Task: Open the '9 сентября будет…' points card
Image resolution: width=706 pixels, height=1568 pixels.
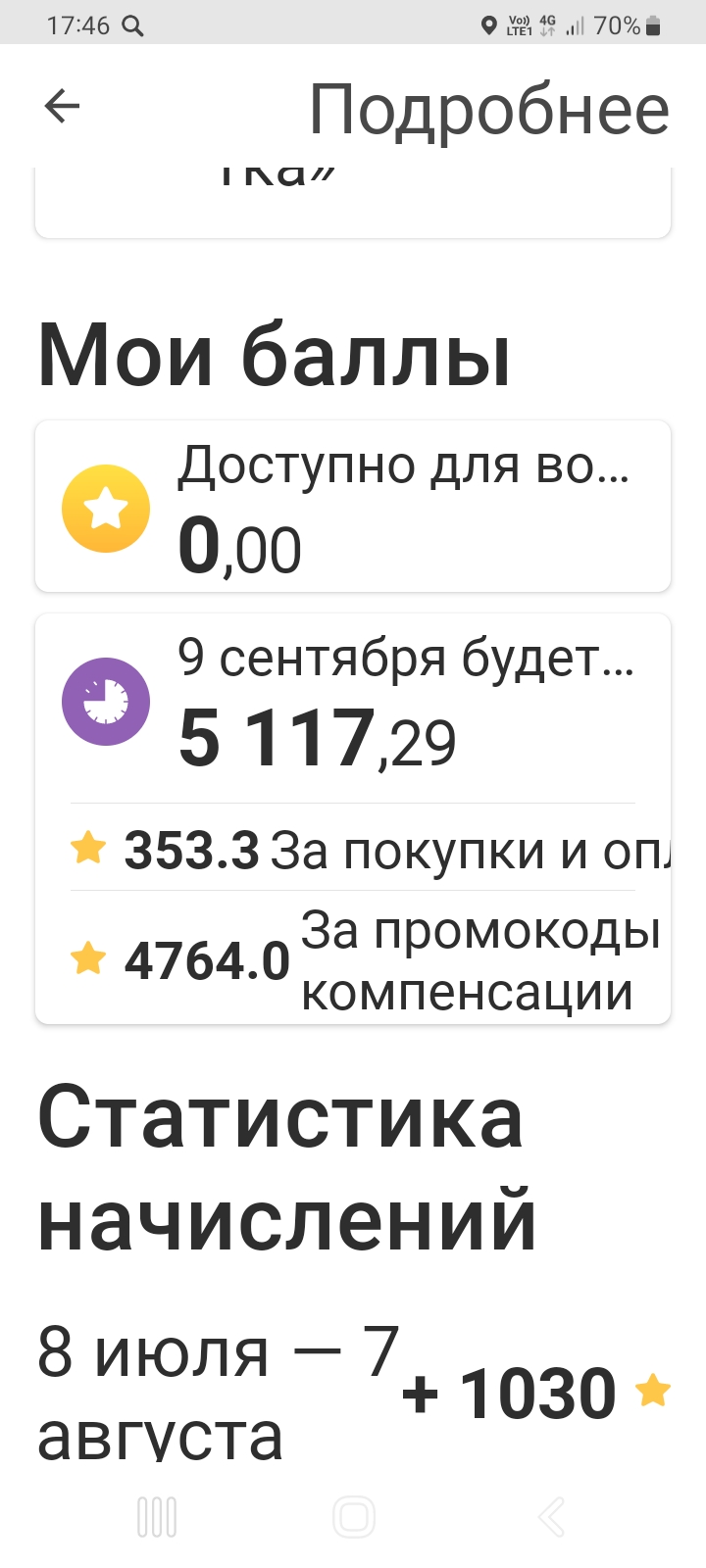Action: 352,705
